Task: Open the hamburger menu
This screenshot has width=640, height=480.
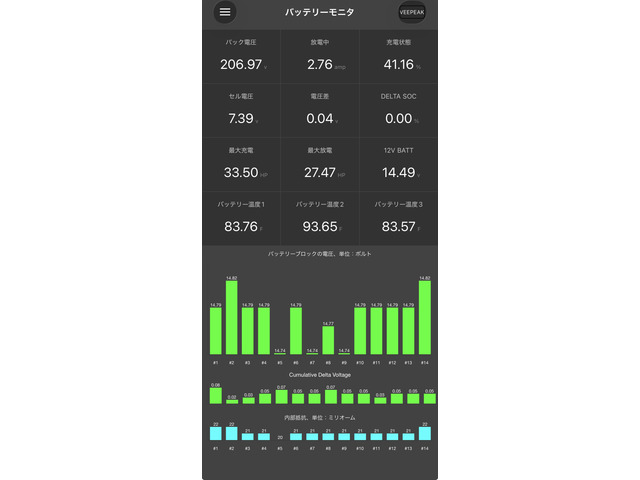Action: (225, 12)
